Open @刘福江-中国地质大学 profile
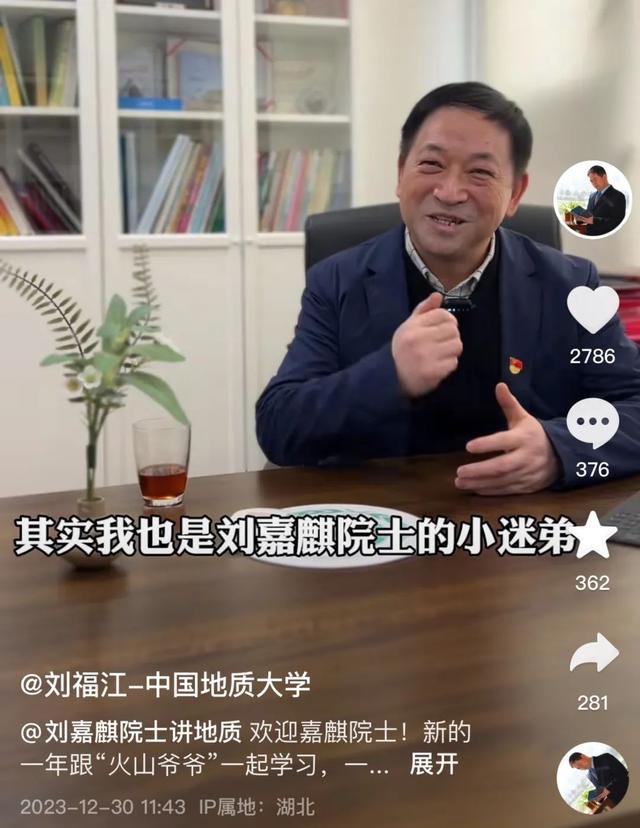The image size is (640, 828). click(x=166, y=685)
